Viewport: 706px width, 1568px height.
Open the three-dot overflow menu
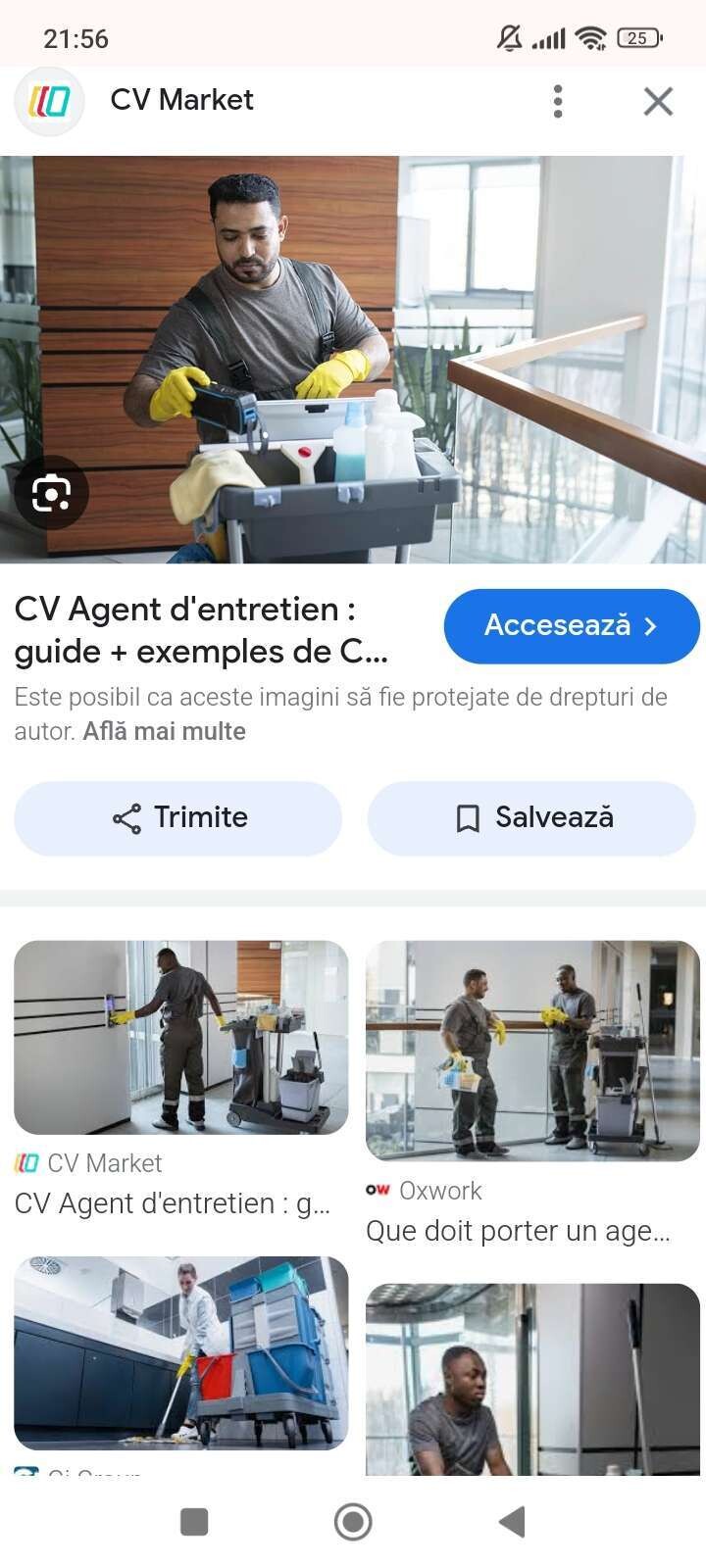pyautogui.click(x=558, y=101)
